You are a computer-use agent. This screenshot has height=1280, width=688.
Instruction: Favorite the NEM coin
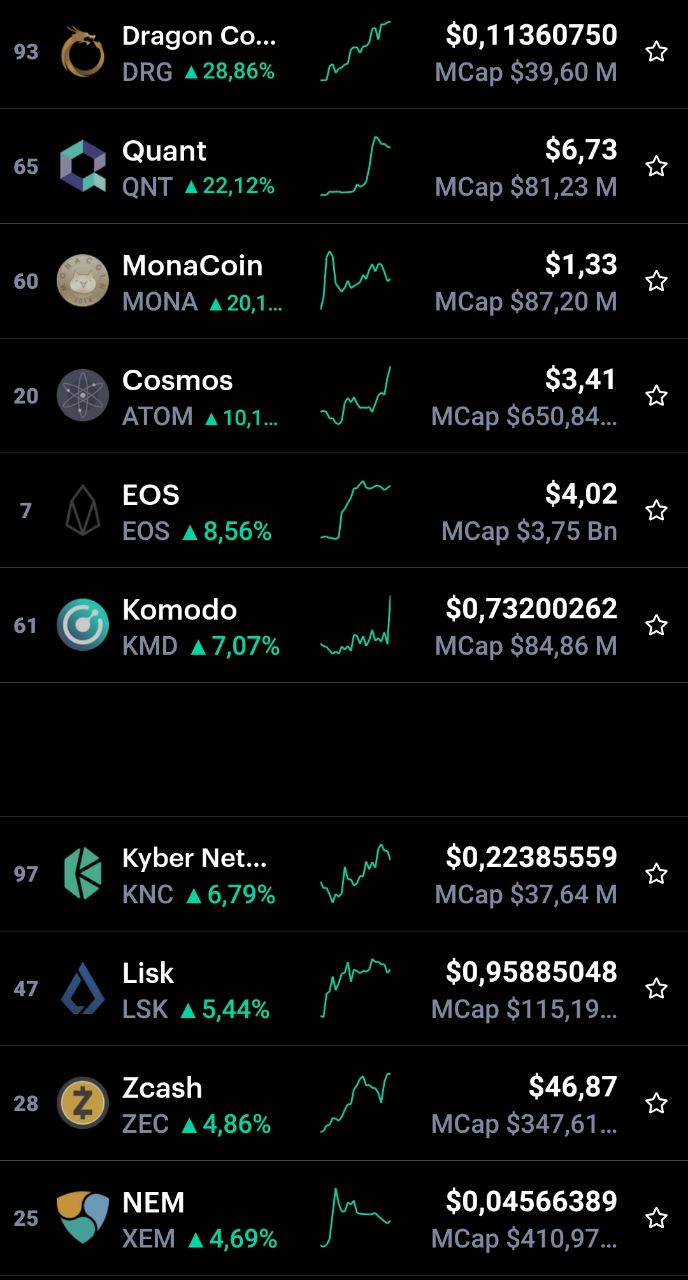[x=656, y=1218]
